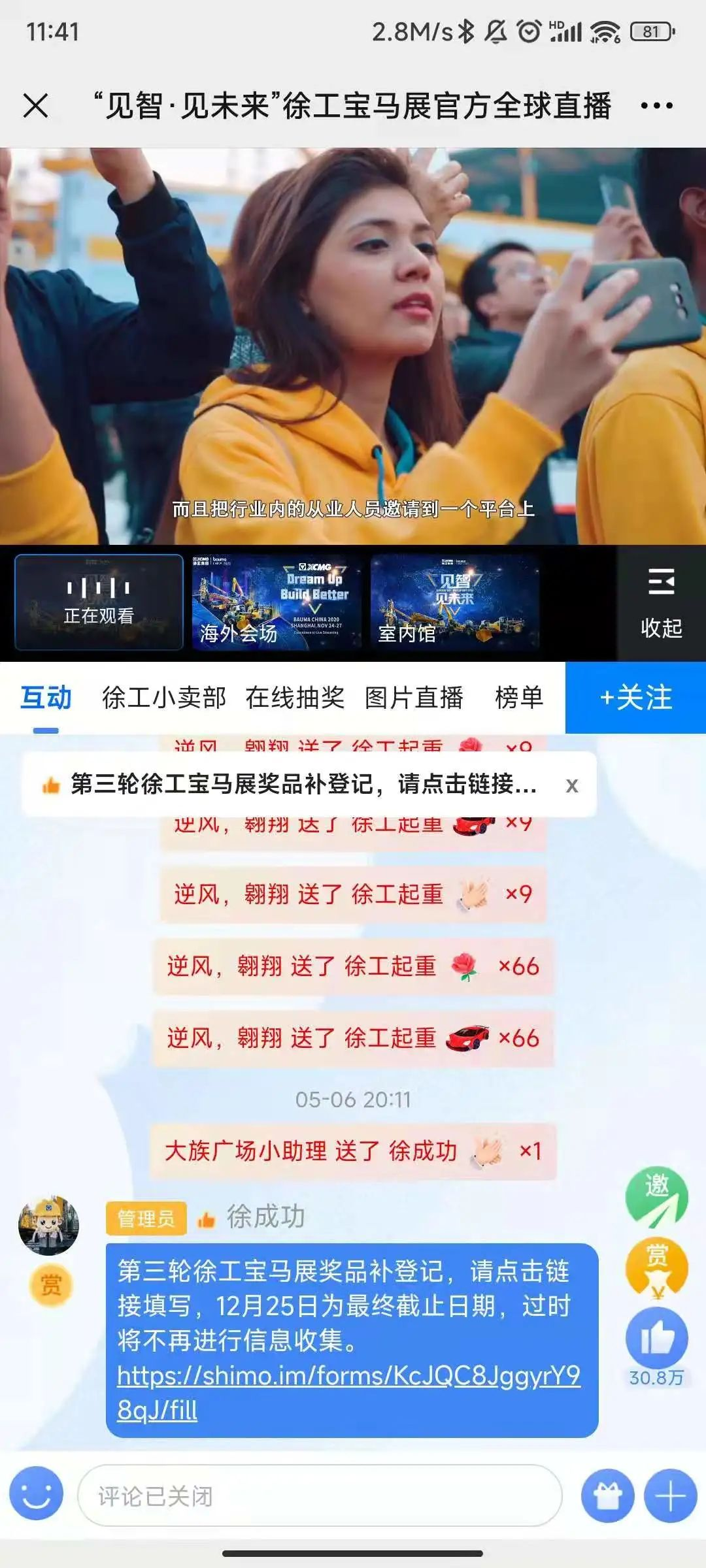Switch to the 室内馆 stream
This screenshot has width=706, height=1568.
coord(455,602)
